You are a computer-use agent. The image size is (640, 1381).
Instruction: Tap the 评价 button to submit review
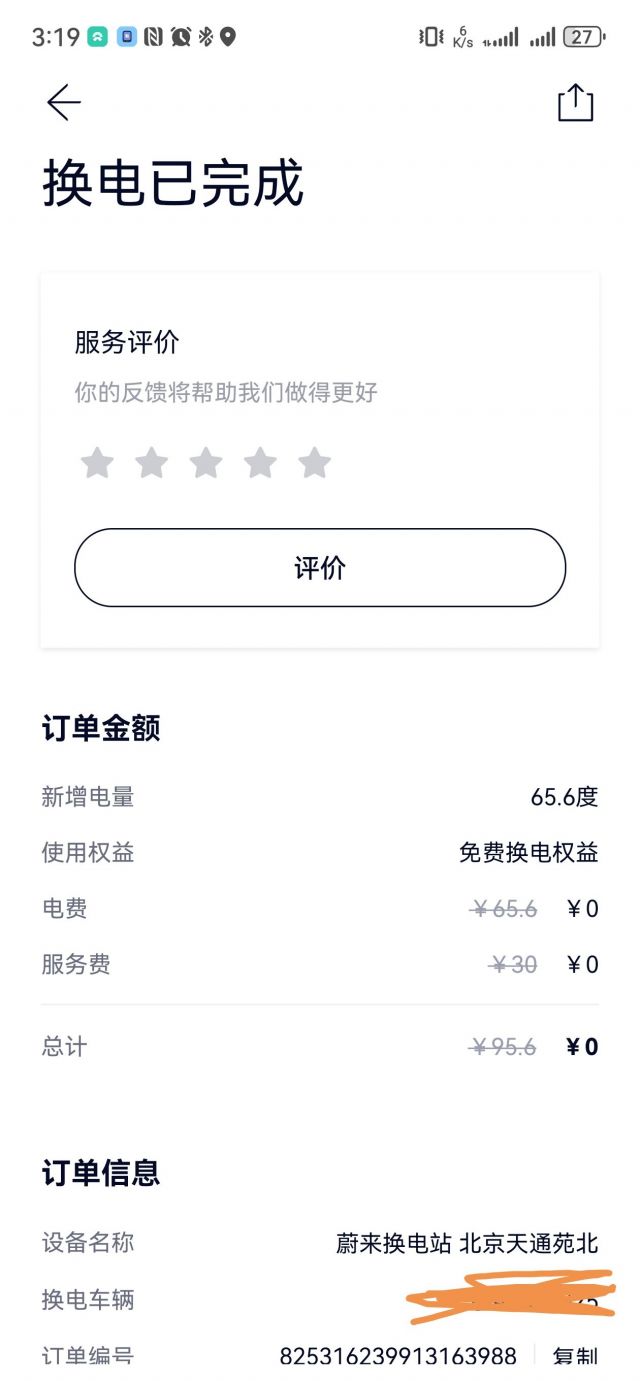coord(320,568)
